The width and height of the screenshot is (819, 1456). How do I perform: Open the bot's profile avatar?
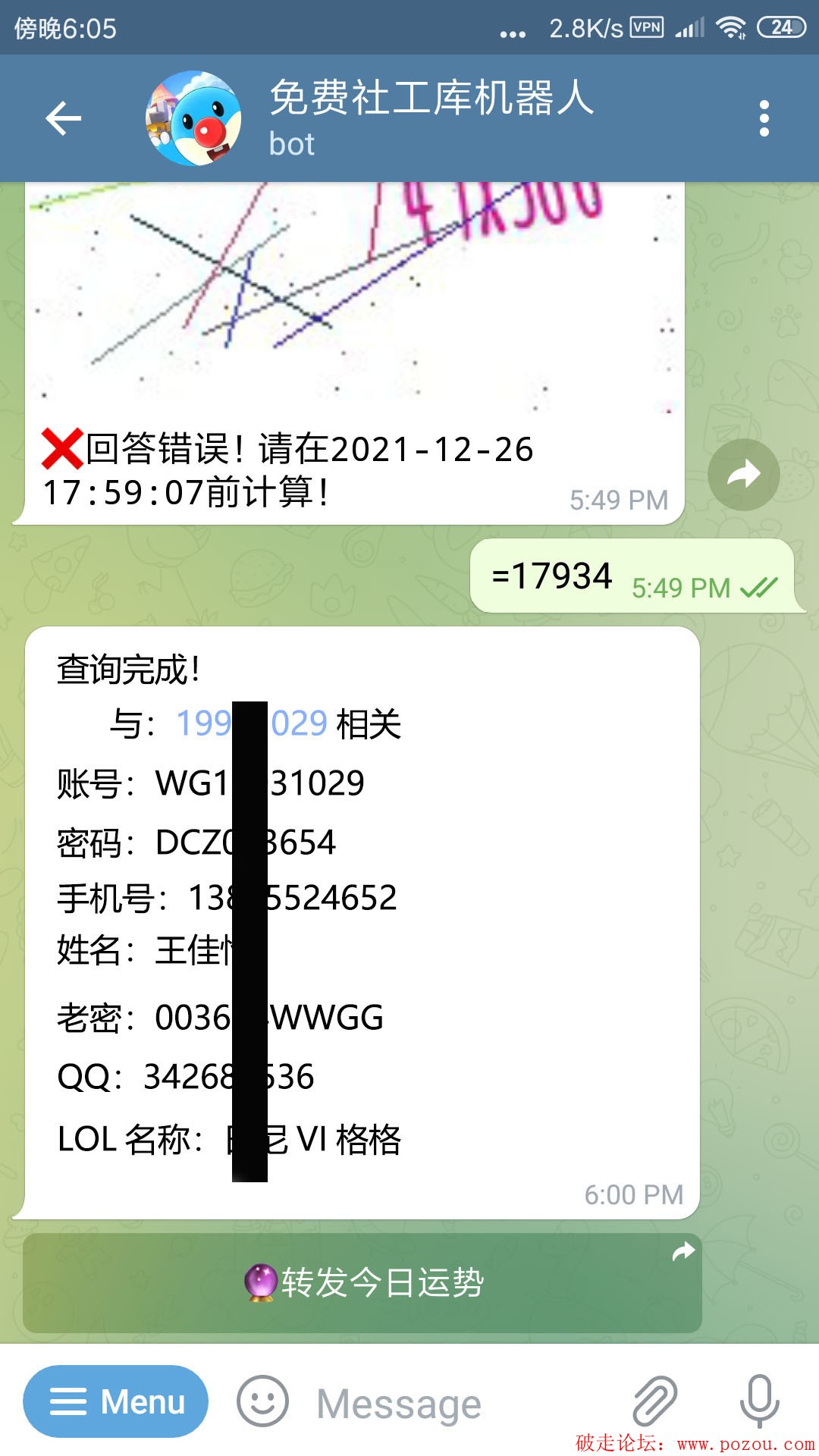coord(193,118)
